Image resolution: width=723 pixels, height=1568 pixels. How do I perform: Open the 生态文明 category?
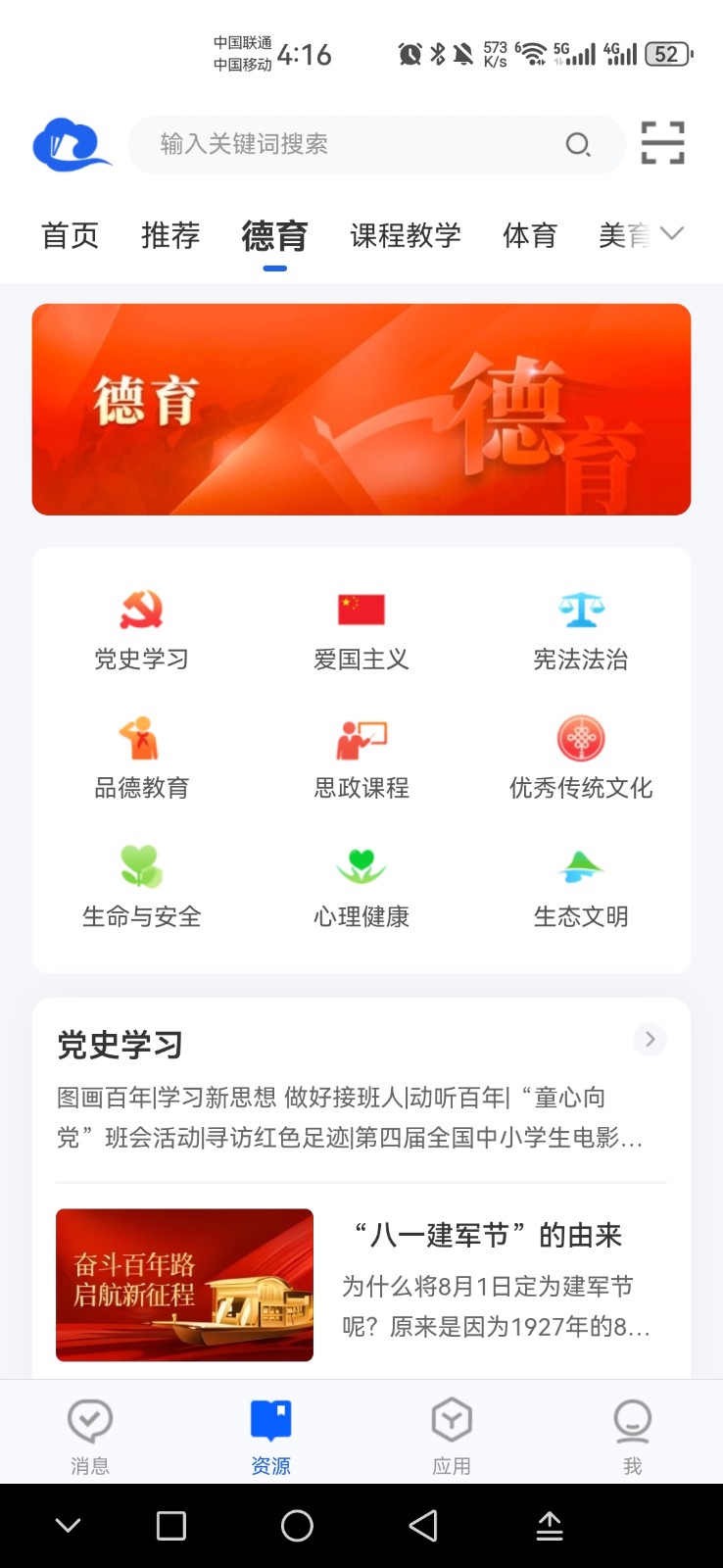[581, 886]
